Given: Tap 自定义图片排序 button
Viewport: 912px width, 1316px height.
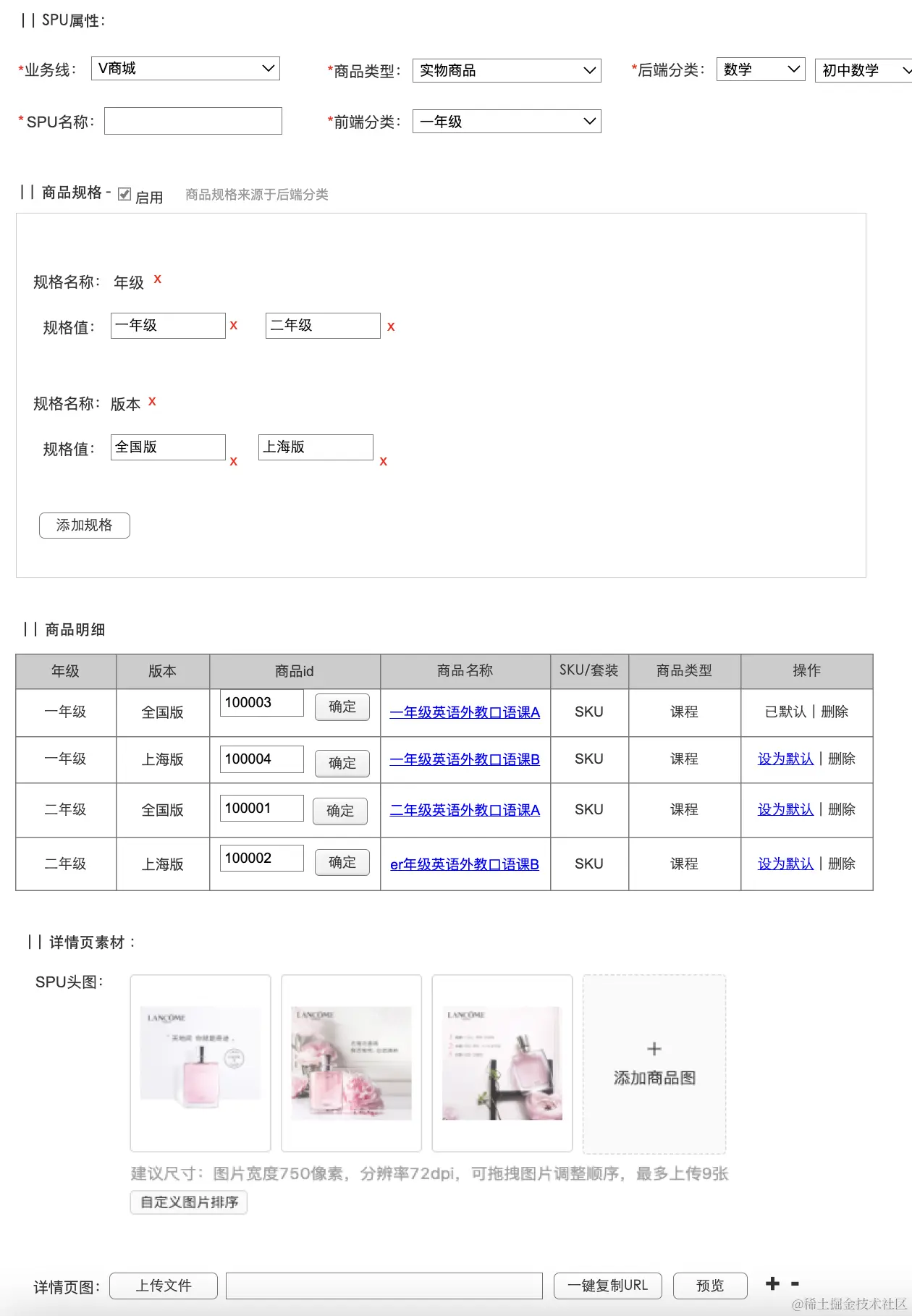Looking at the screenshot, I should pyautogui.click(x=189, y=1202).
